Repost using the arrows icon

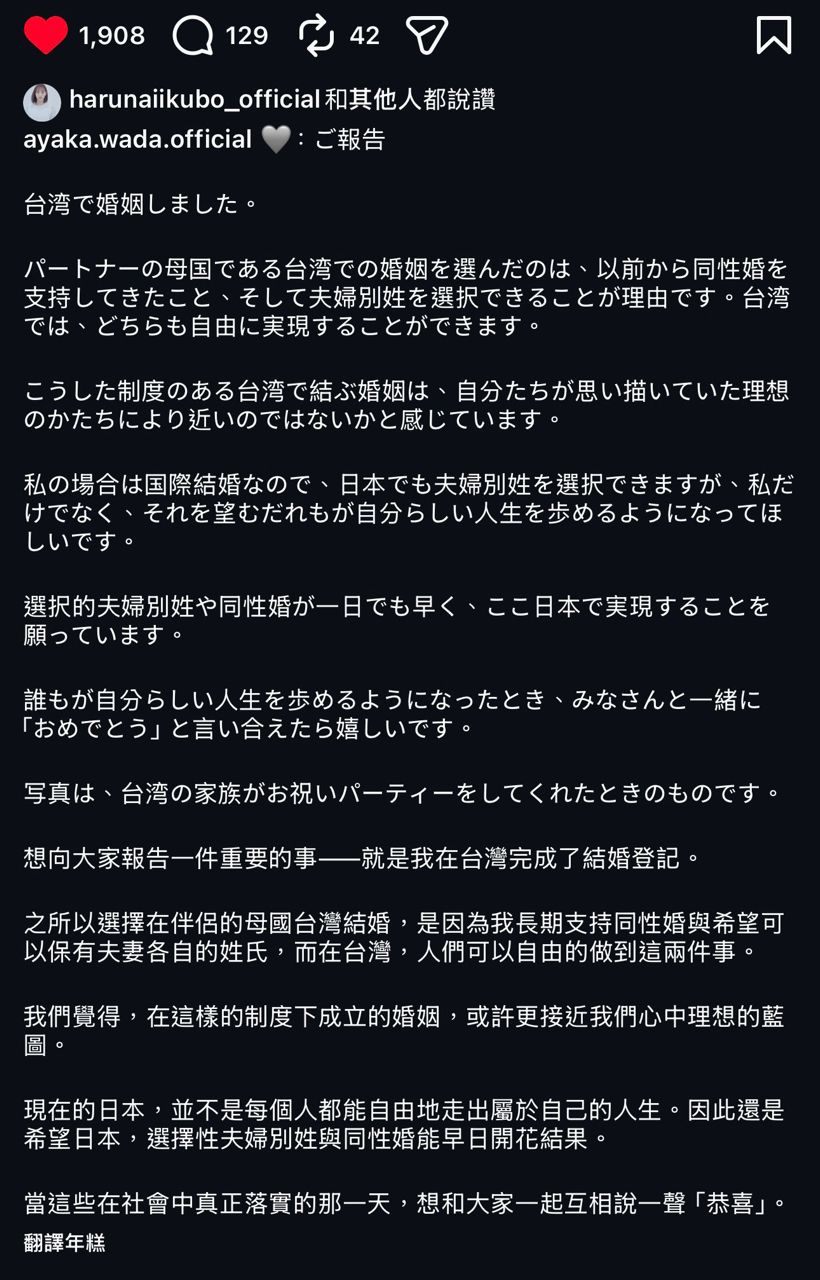317,36
